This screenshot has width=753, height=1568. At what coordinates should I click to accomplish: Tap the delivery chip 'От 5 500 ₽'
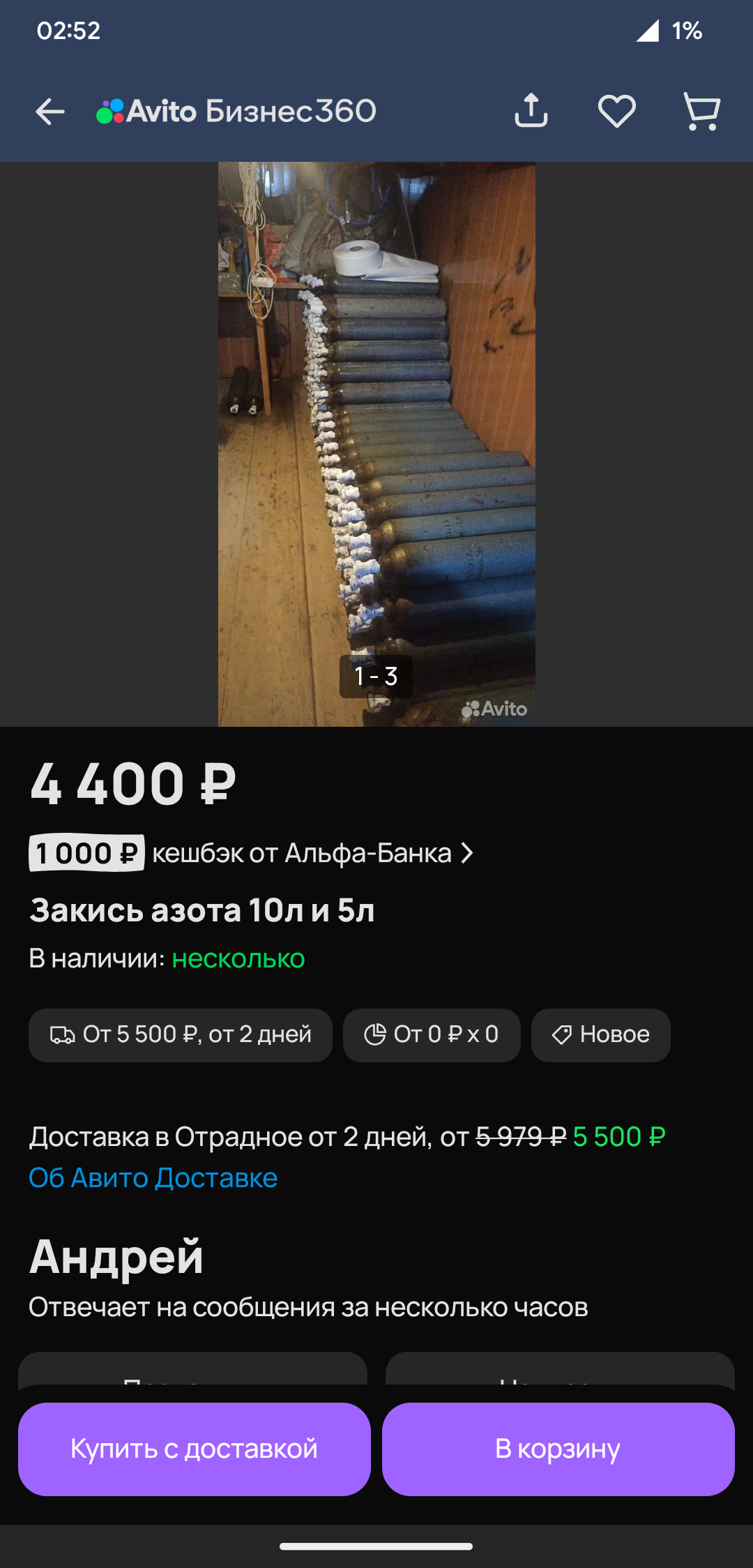click(180, 1035)
